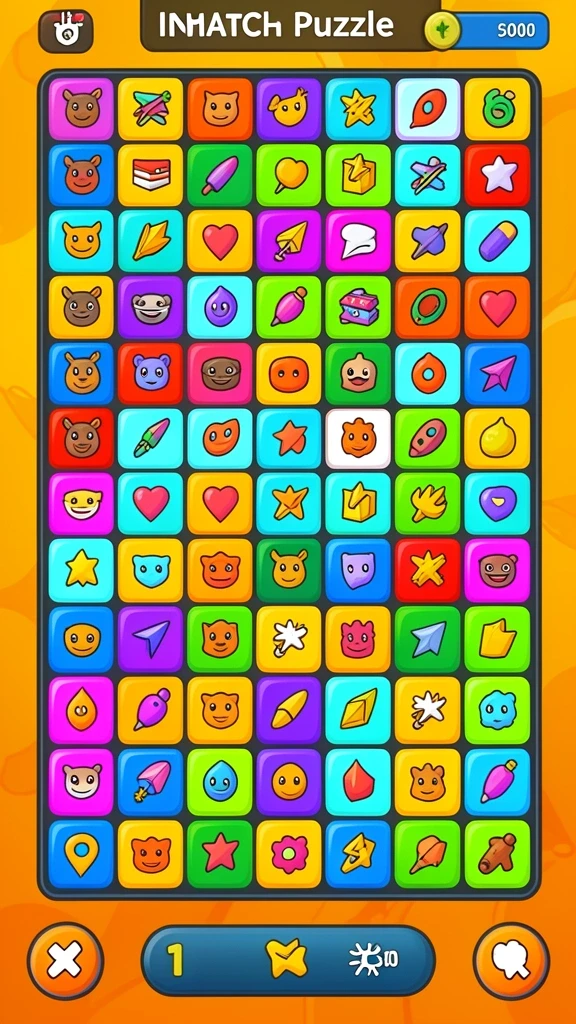Select the location pin on blue tile
Screen dimensions: 576x1024
[82, 854]
